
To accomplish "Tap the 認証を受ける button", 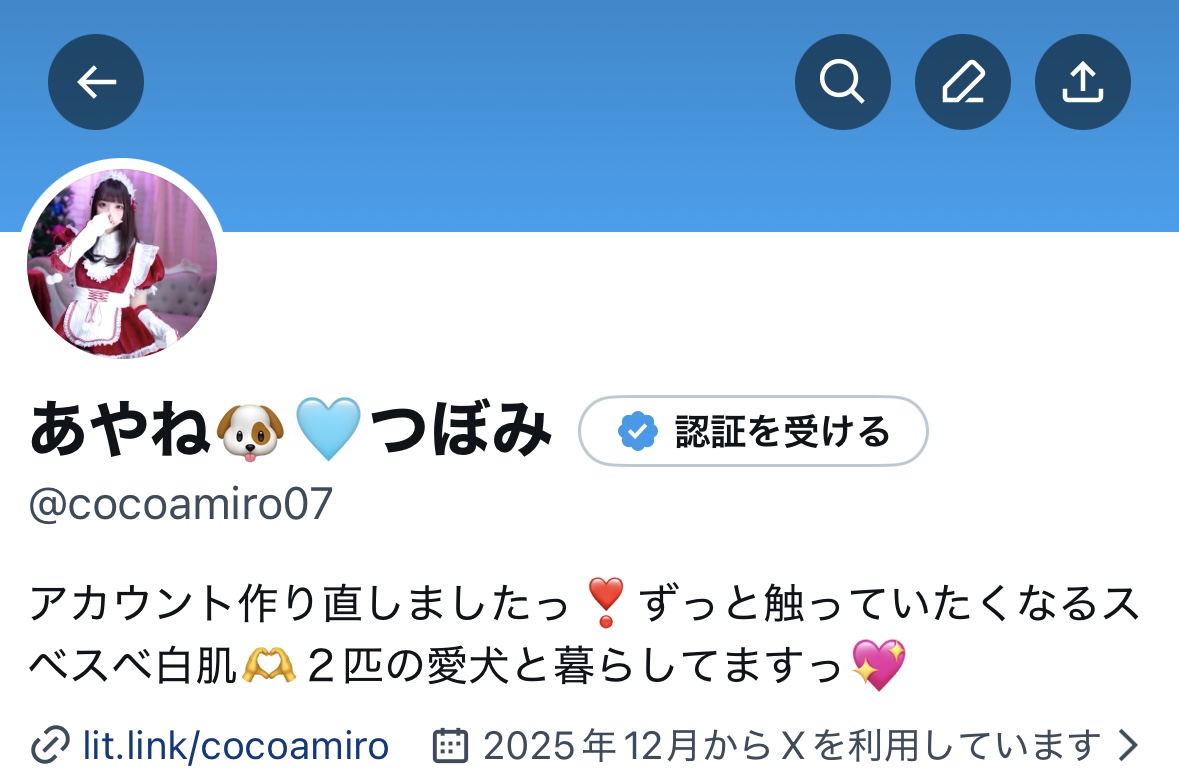I will tap(753, 431).
